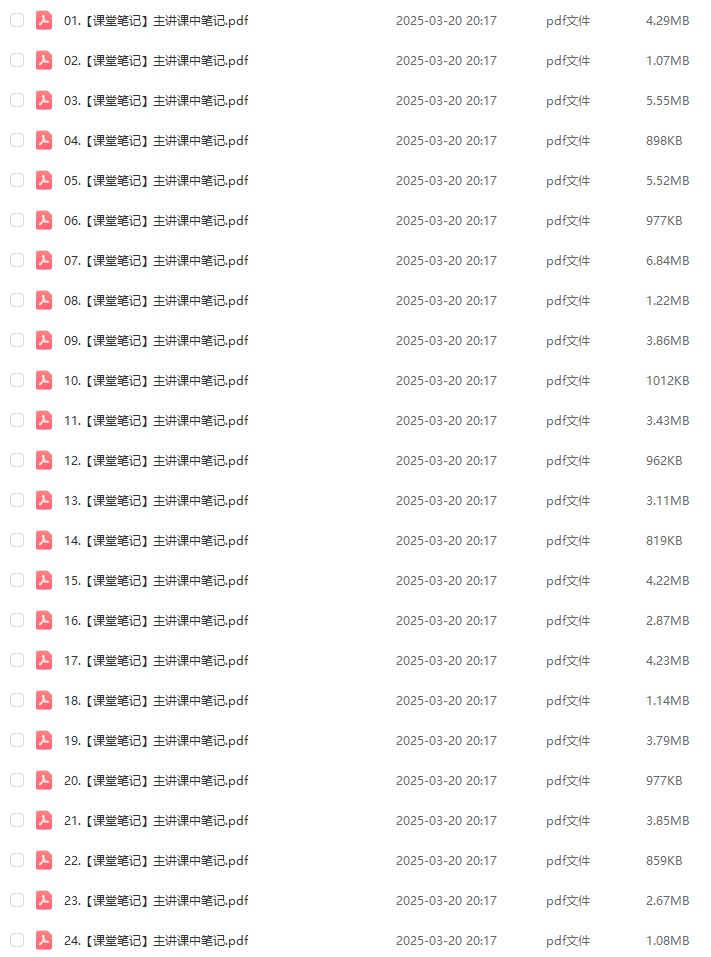
Task: Open file 01.【课堂笔记】主讲课中笔记.pdf
Action: click(156, 21)
